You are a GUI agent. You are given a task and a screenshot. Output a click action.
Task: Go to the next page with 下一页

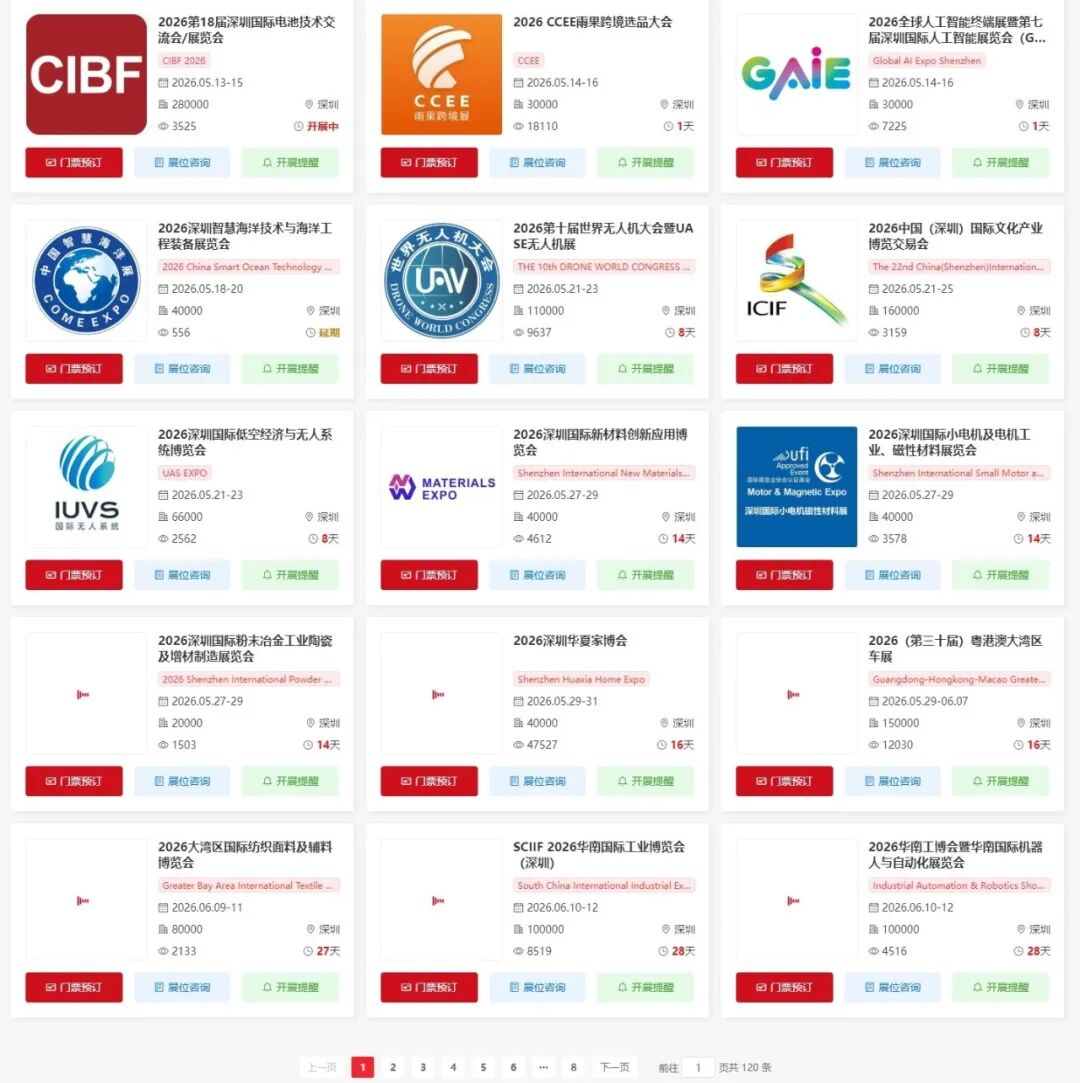pos(615,1067)
